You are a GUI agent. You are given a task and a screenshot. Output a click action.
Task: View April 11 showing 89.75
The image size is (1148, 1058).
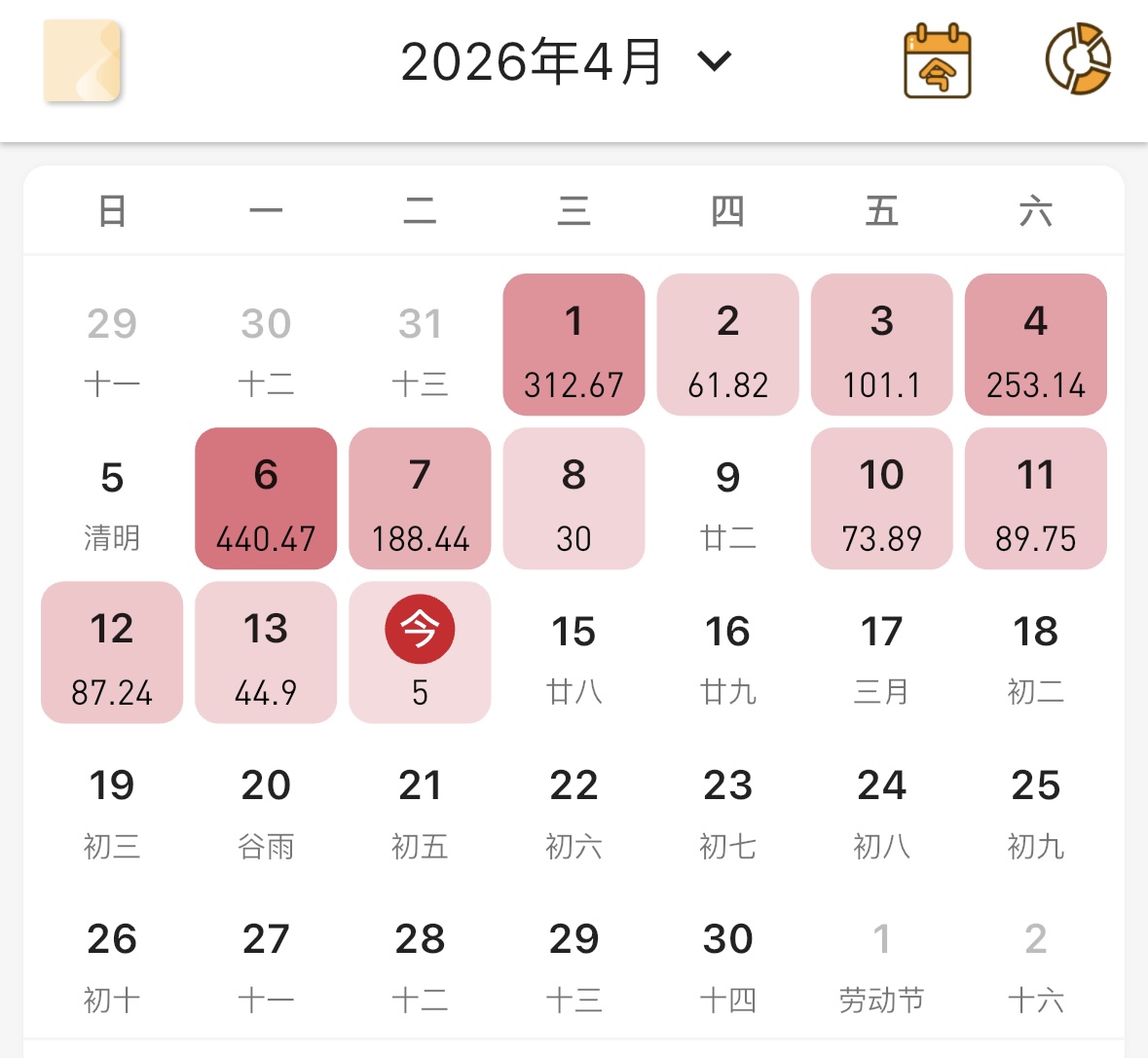1035,498
